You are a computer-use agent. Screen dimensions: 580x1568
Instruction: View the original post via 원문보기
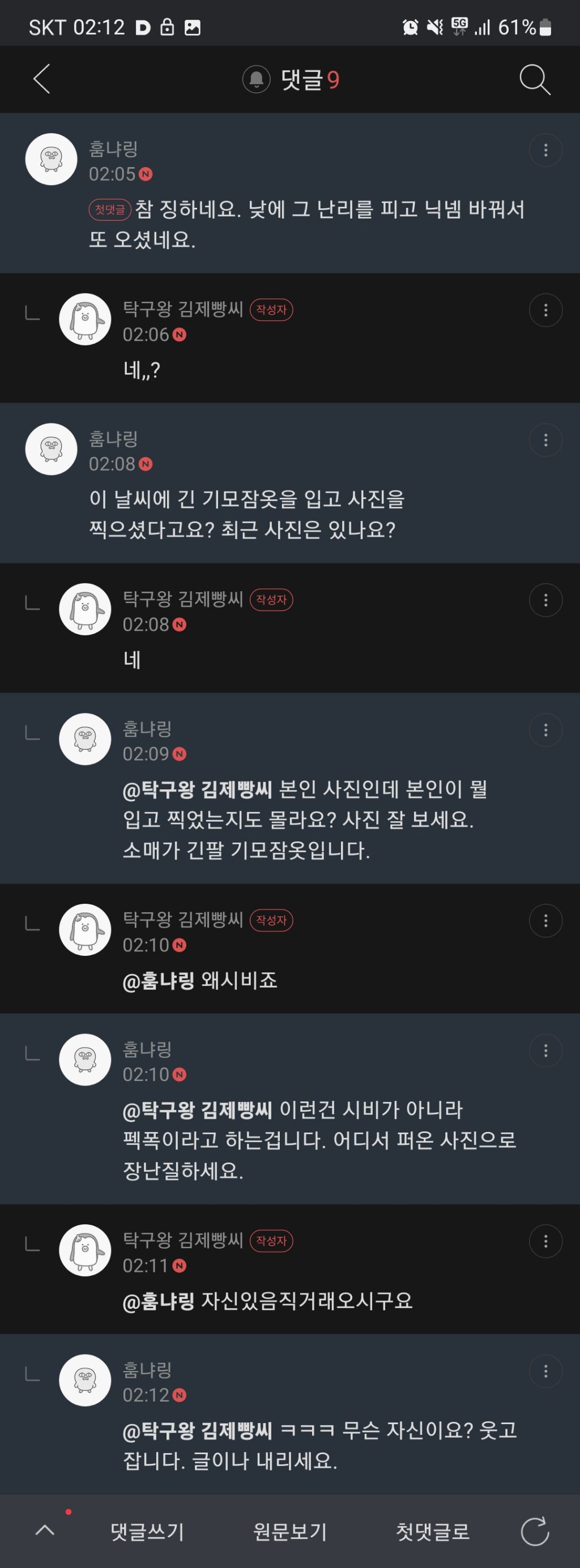tap(291, 1531)
